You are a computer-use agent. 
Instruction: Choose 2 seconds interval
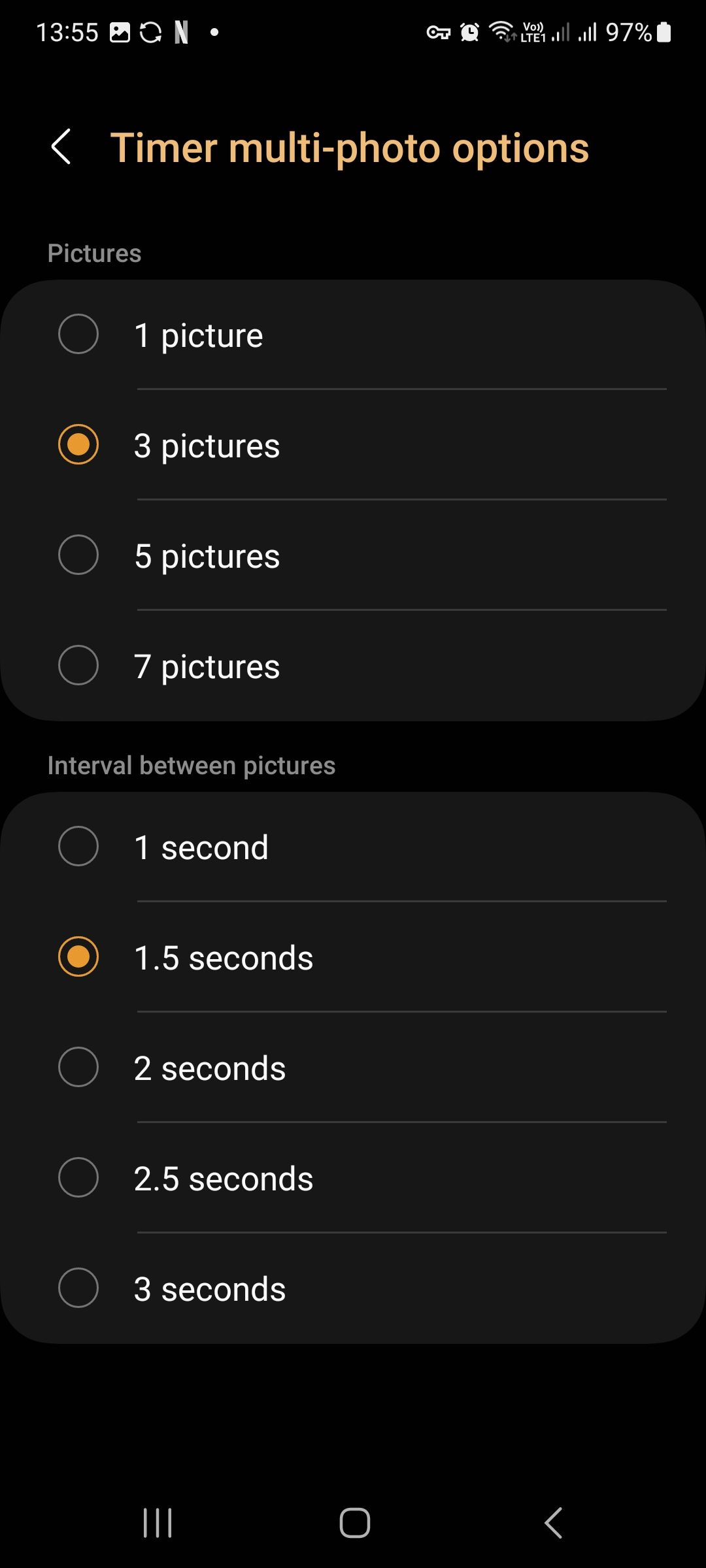[x=78, y=1068]
